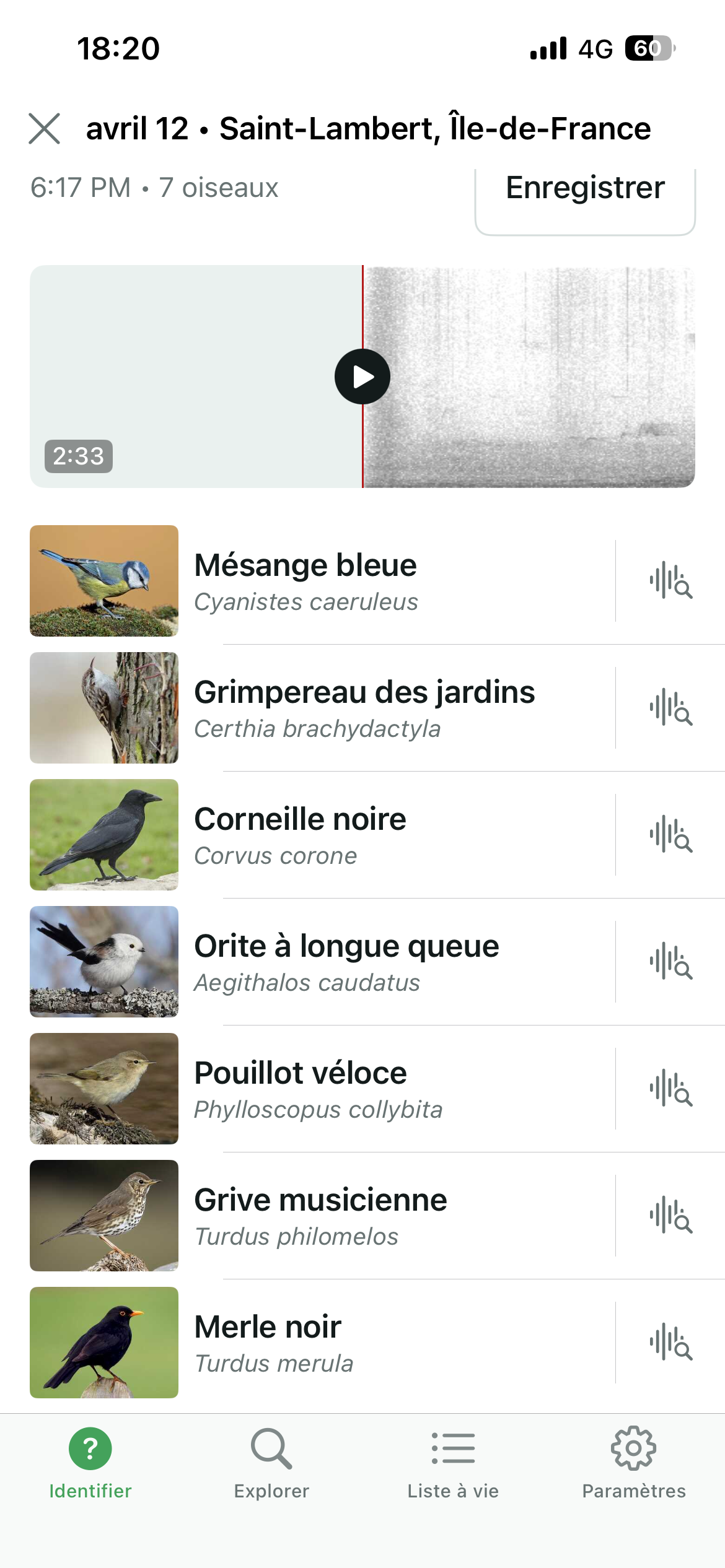
Task: Locate Grive musicienne sound in recording
Action: [670, 1216]
